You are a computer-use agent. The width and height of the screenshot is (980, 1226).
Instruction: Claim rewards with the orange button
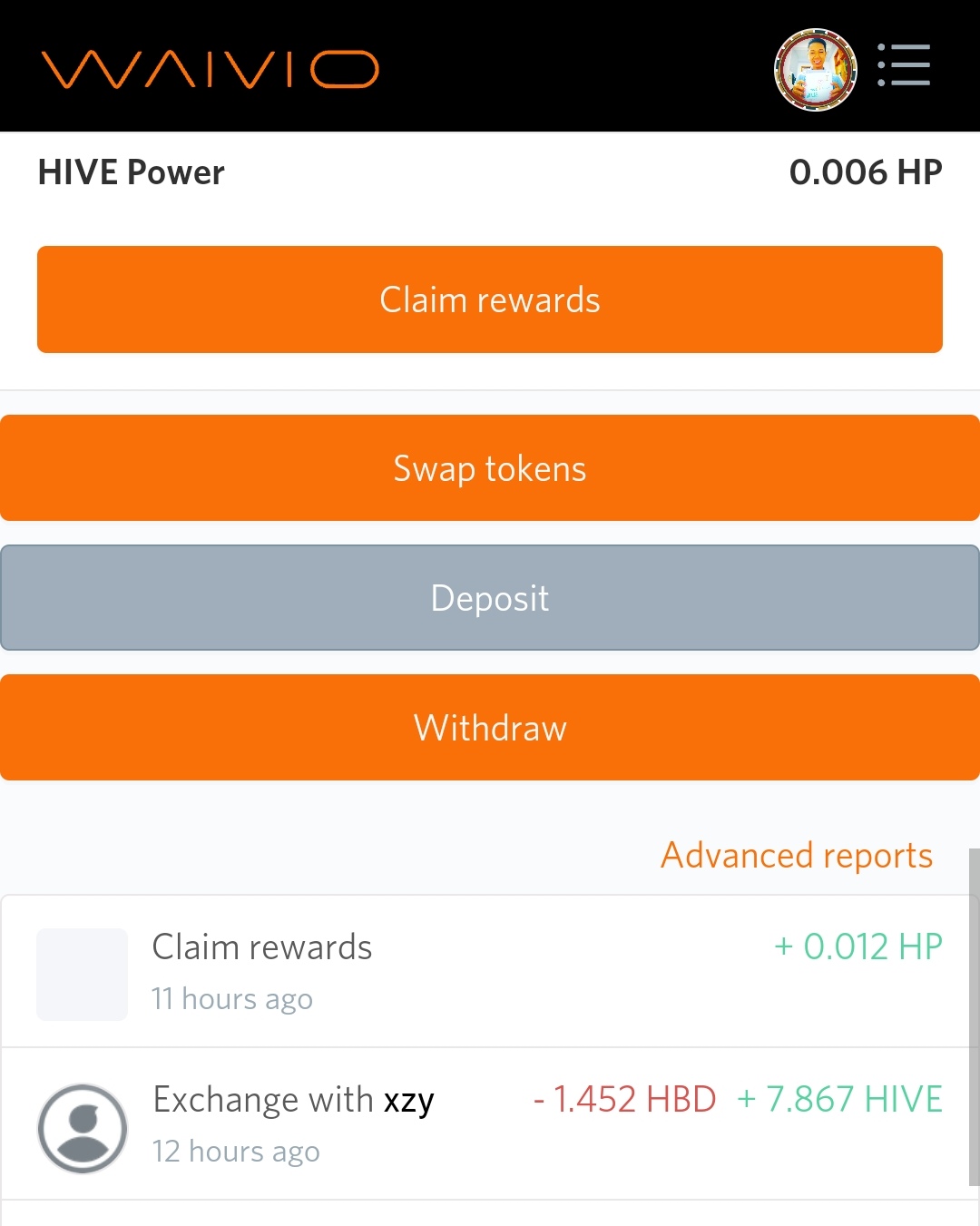click(490, 299)
